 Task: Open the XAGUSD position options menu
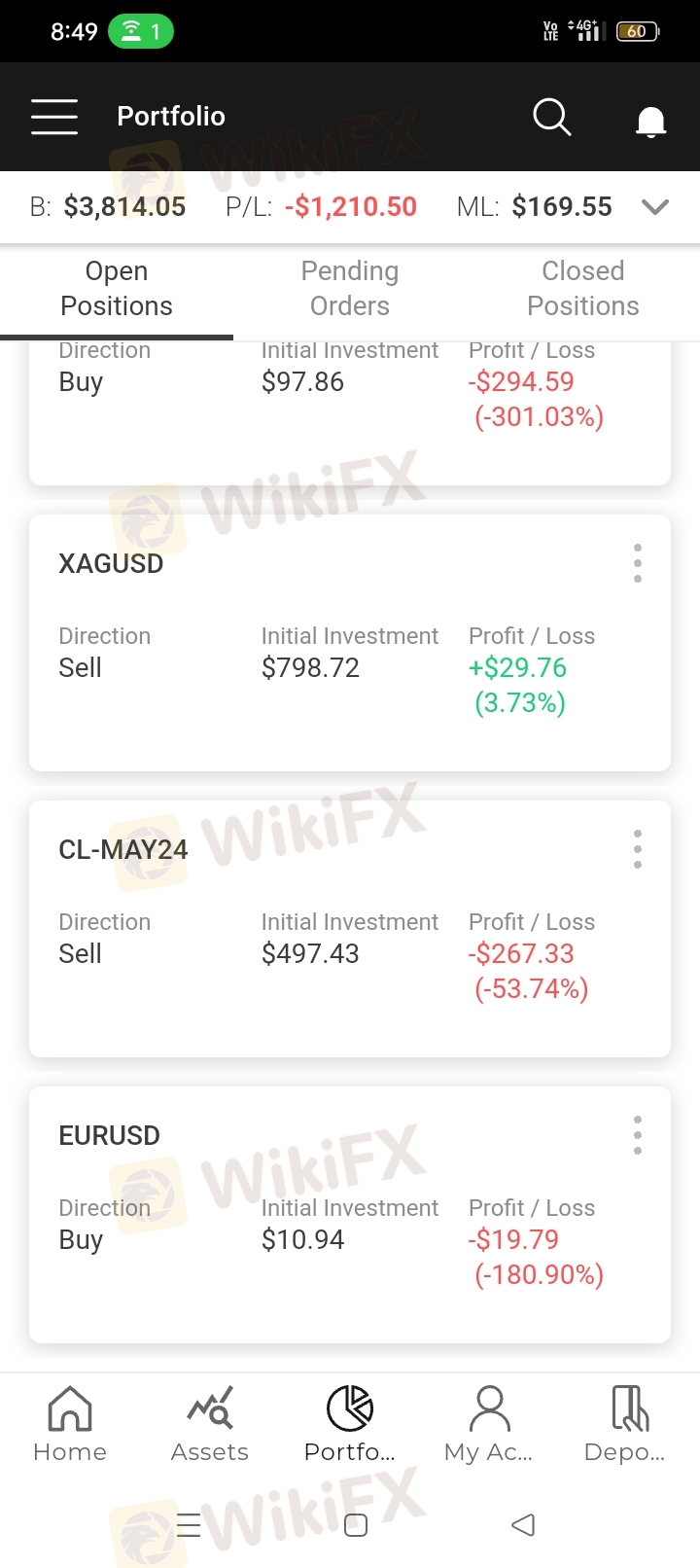(638, 563)
